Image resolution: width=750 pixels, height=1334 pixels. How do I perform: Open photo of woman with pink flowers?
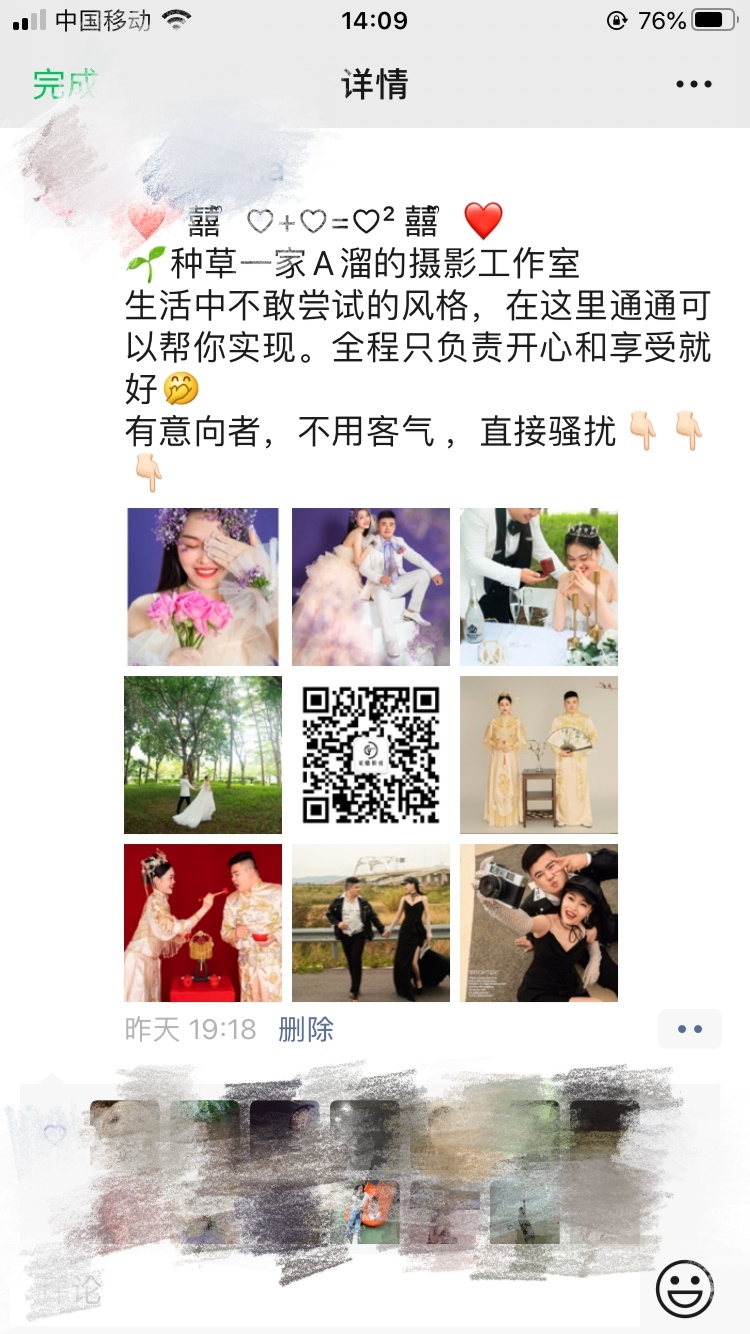tap(203, 587)
